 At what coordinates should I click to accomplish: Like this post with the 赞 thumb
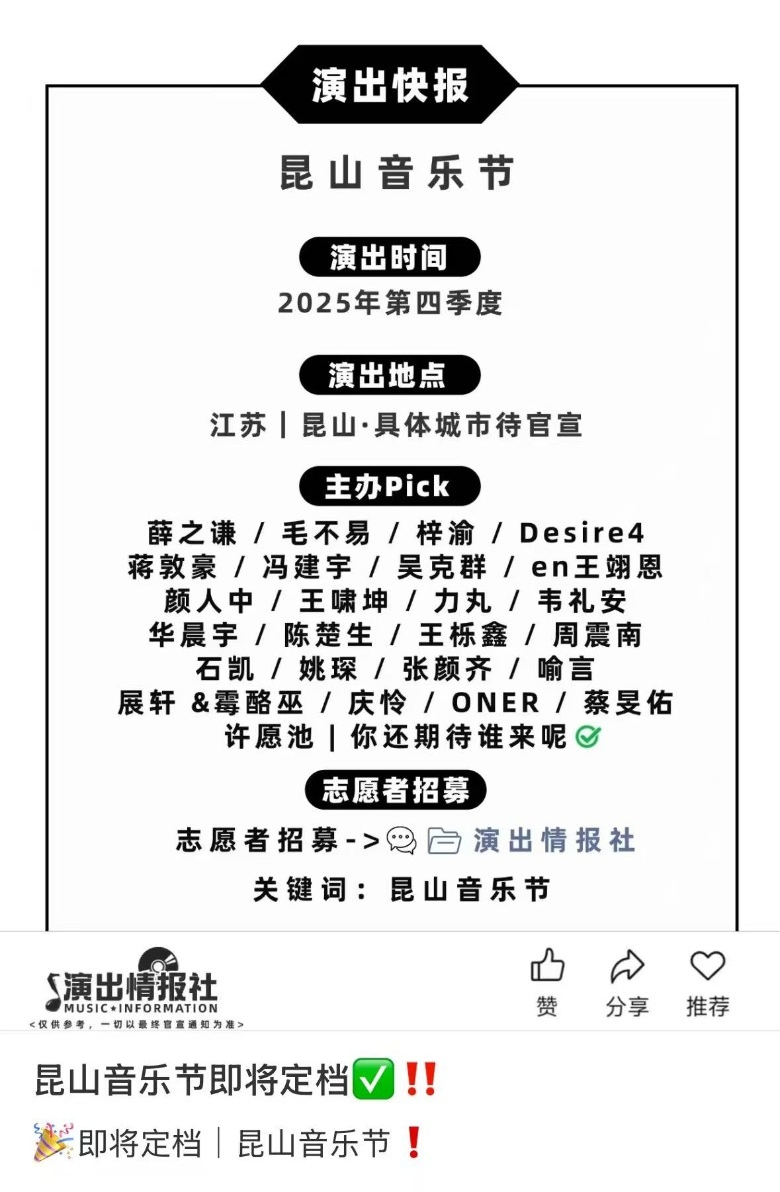(547, 967)
